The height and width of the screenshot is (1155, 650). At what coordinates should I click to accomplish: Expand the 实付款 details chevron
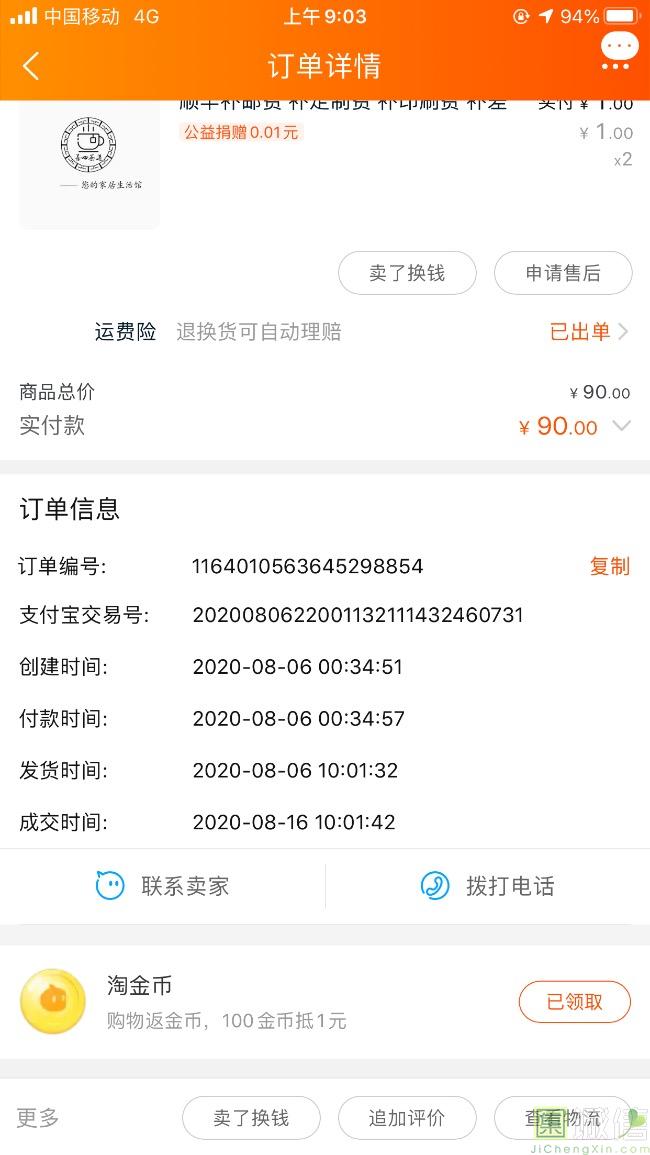[621, 426]
